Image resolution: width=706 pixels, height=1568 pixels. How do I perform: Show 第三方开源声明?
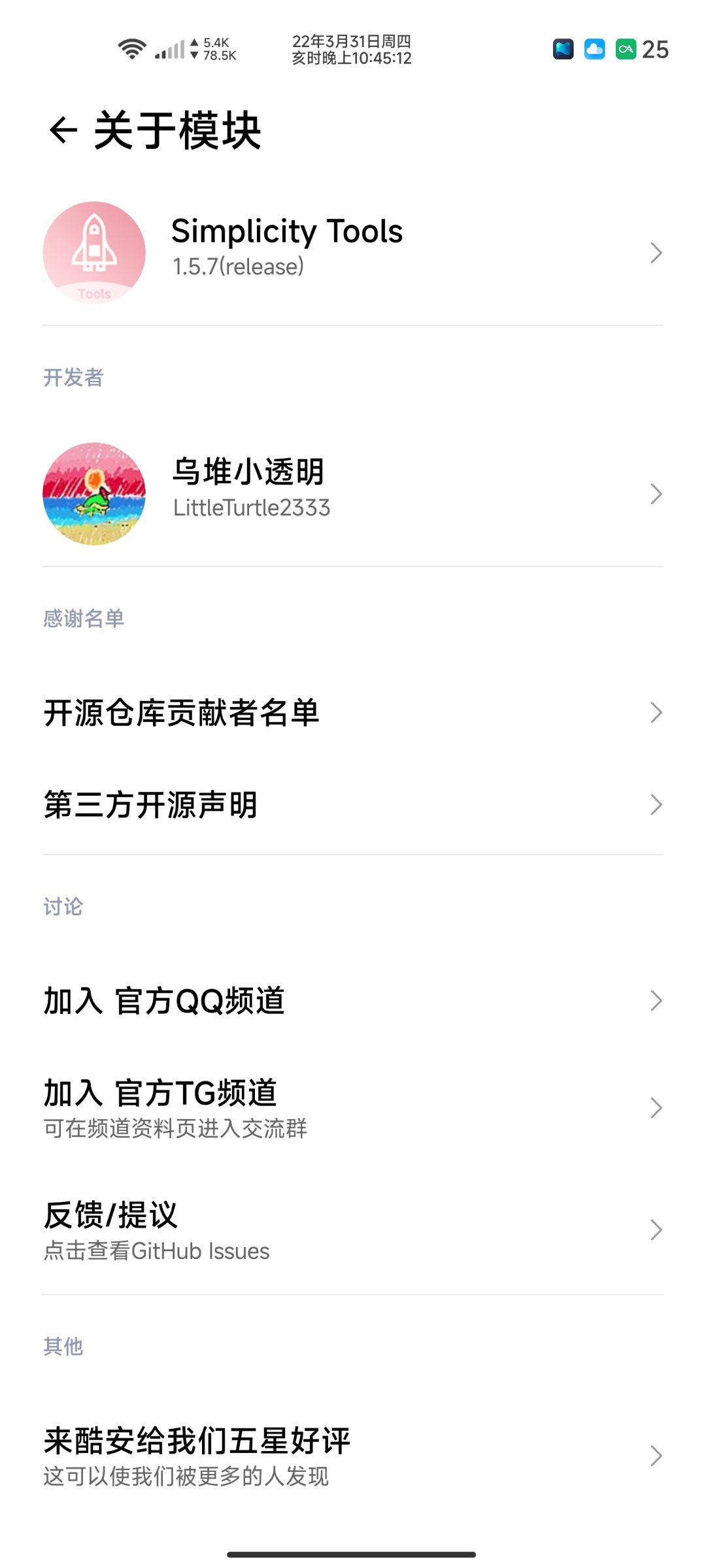(x=353, y=804)
